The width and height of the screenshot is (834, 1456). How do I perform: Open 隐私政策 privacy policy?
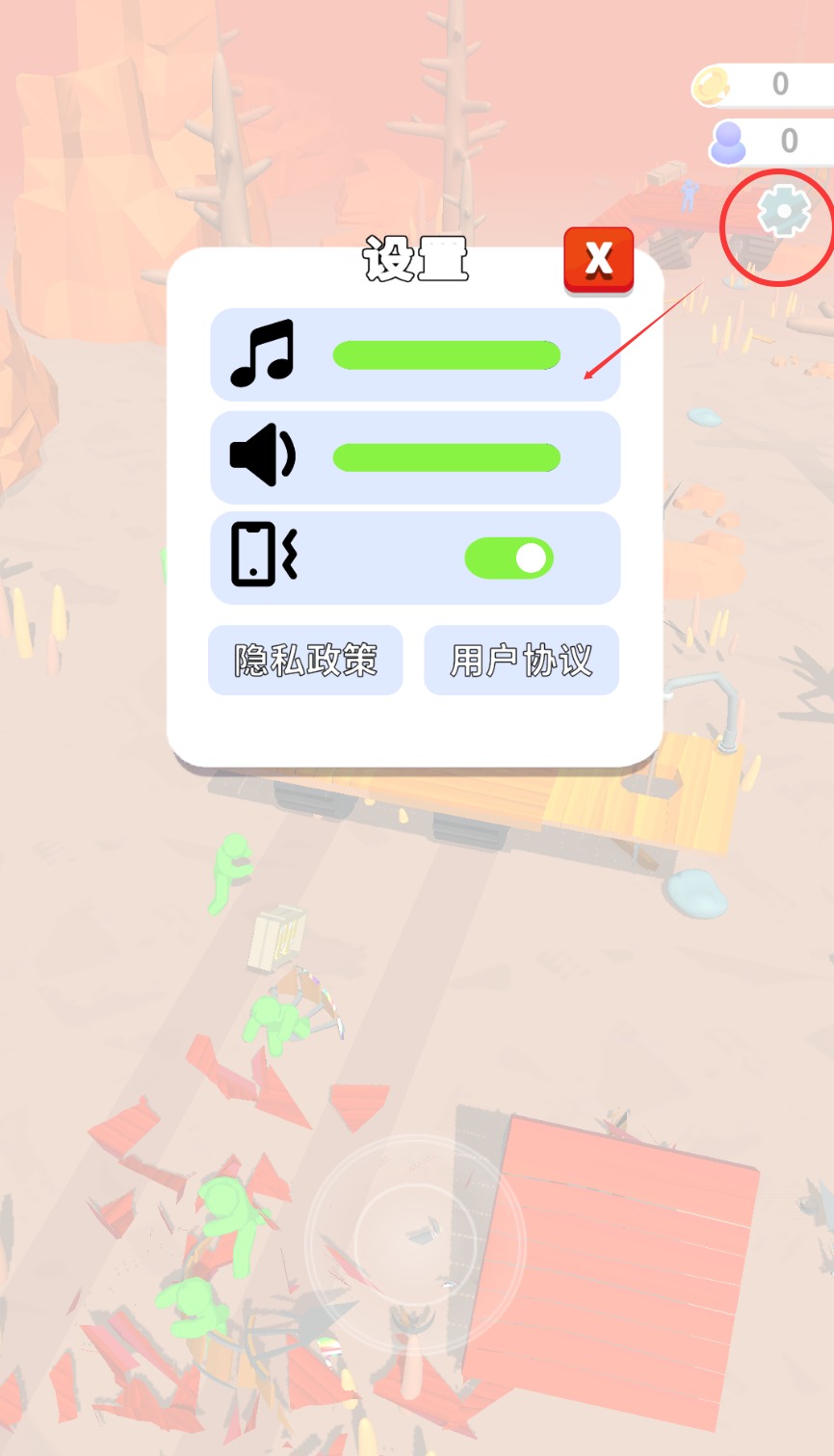click(x=305, y=661)
